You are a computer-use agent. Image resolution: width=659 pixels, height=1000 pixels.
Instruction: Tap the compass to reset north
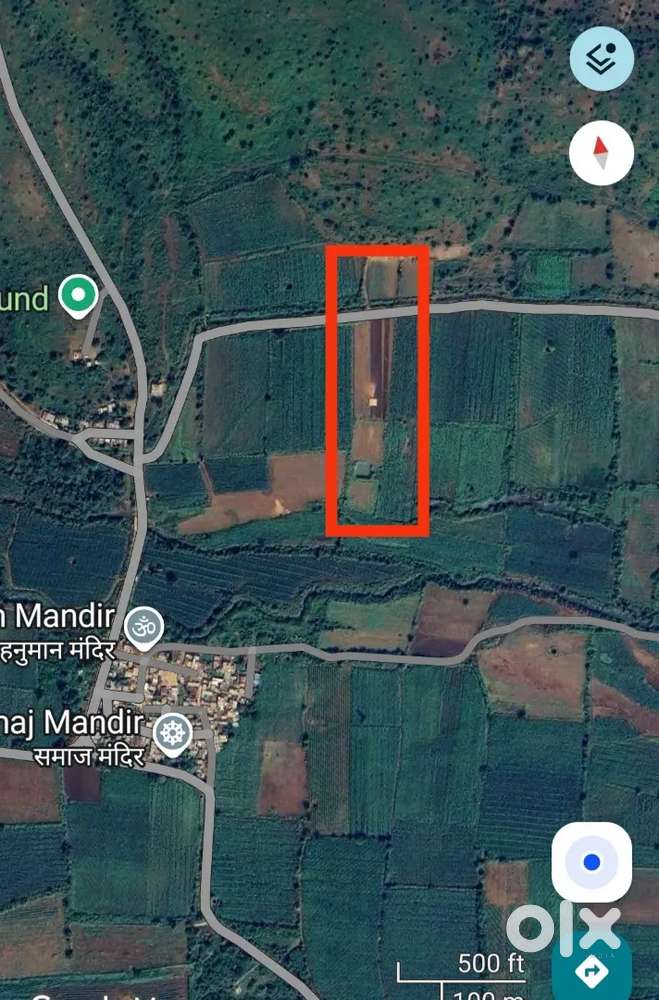[601, 153]
